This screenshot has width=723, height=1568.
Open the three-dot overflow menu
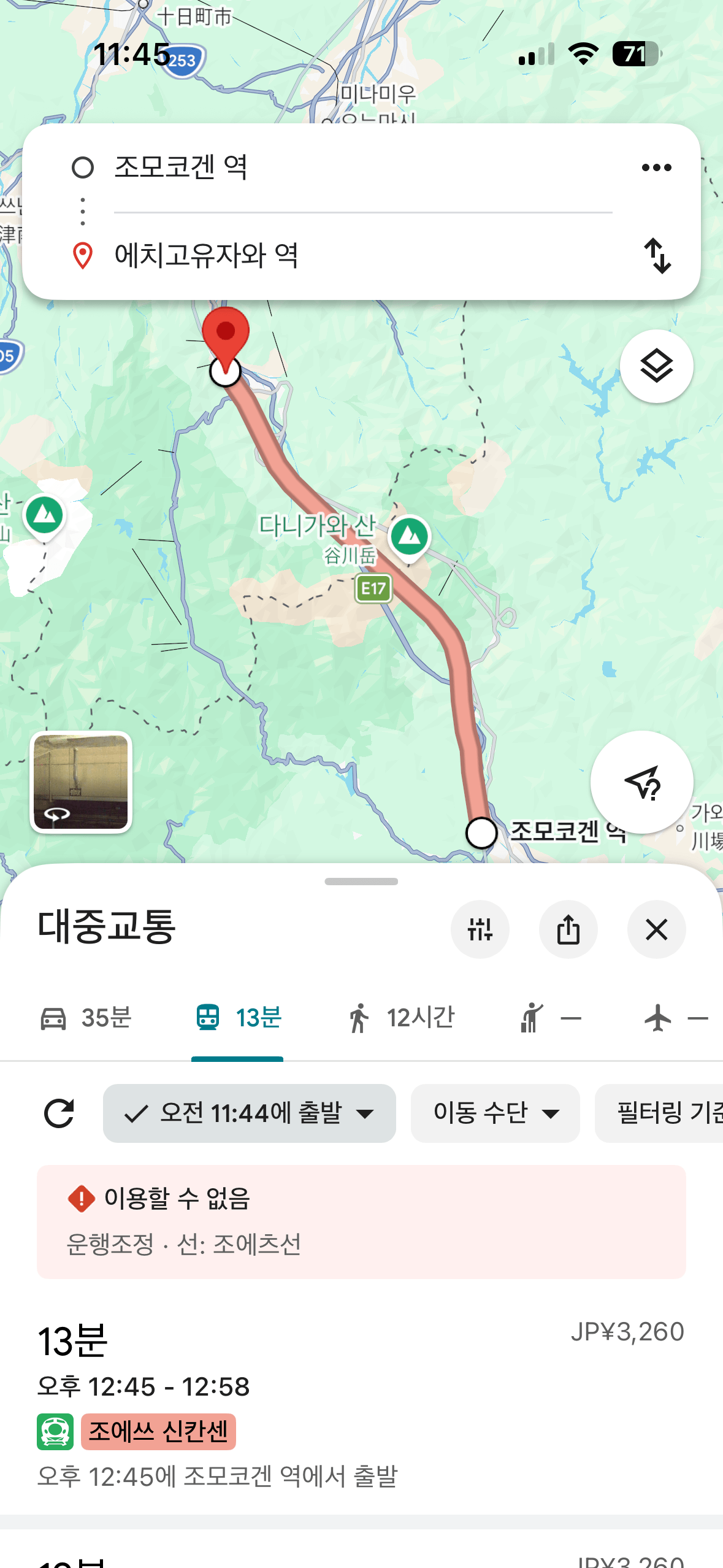[656, 167]
